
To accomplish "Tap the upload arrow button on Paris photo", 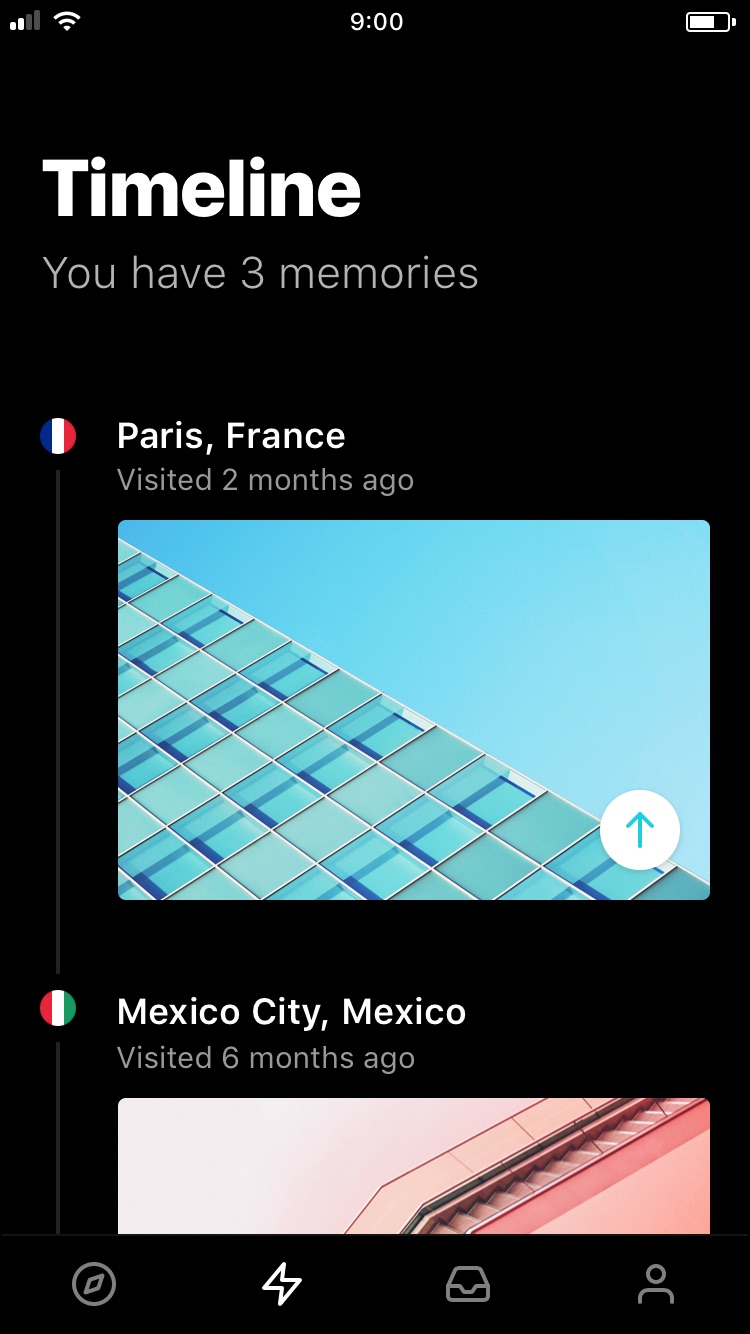I will (x=640, y=830).
